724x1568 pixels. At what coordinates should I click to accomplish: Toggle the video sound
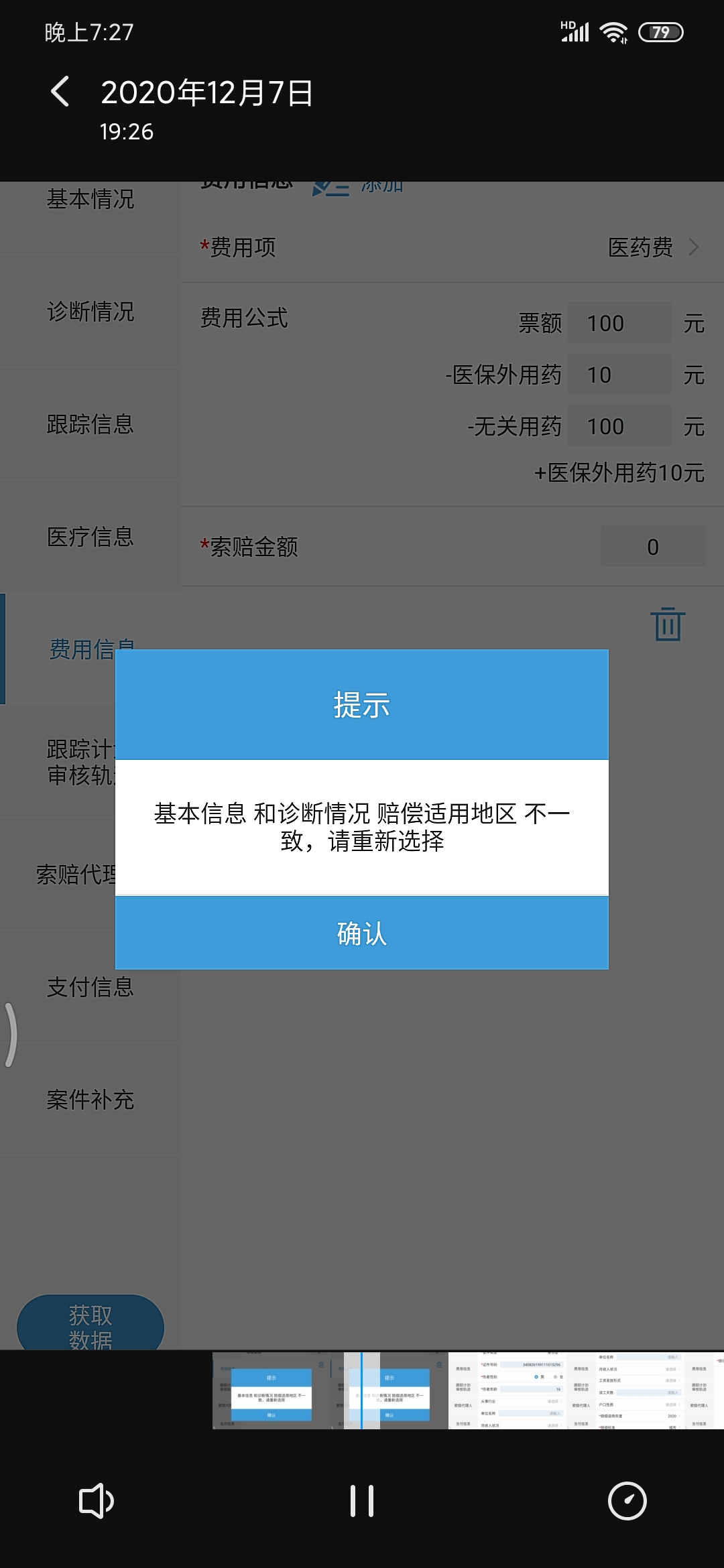pyautogui.click(x=96, y=1501)
